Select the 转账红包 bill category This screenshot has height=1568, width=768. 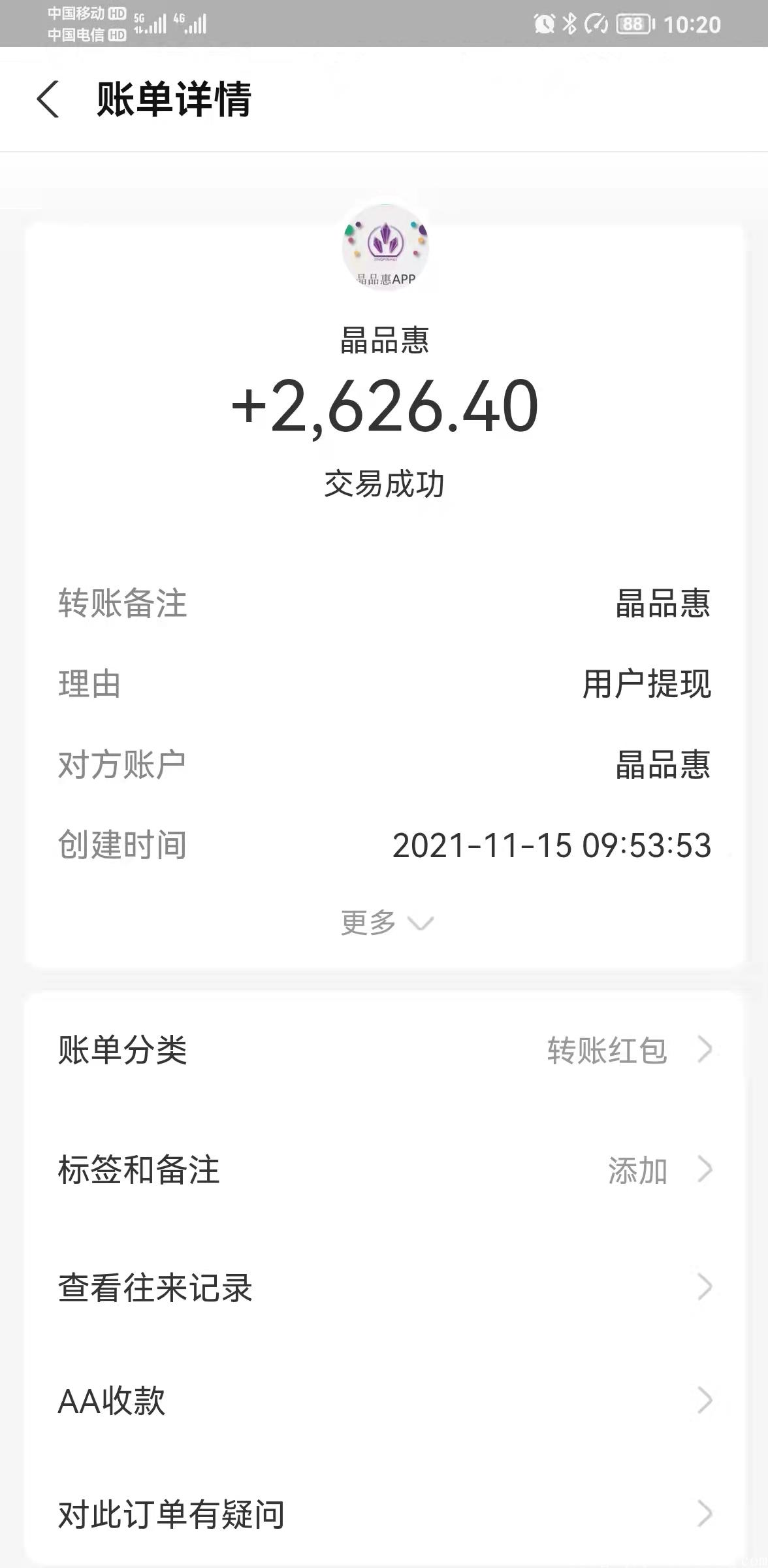coord(606,1049)
